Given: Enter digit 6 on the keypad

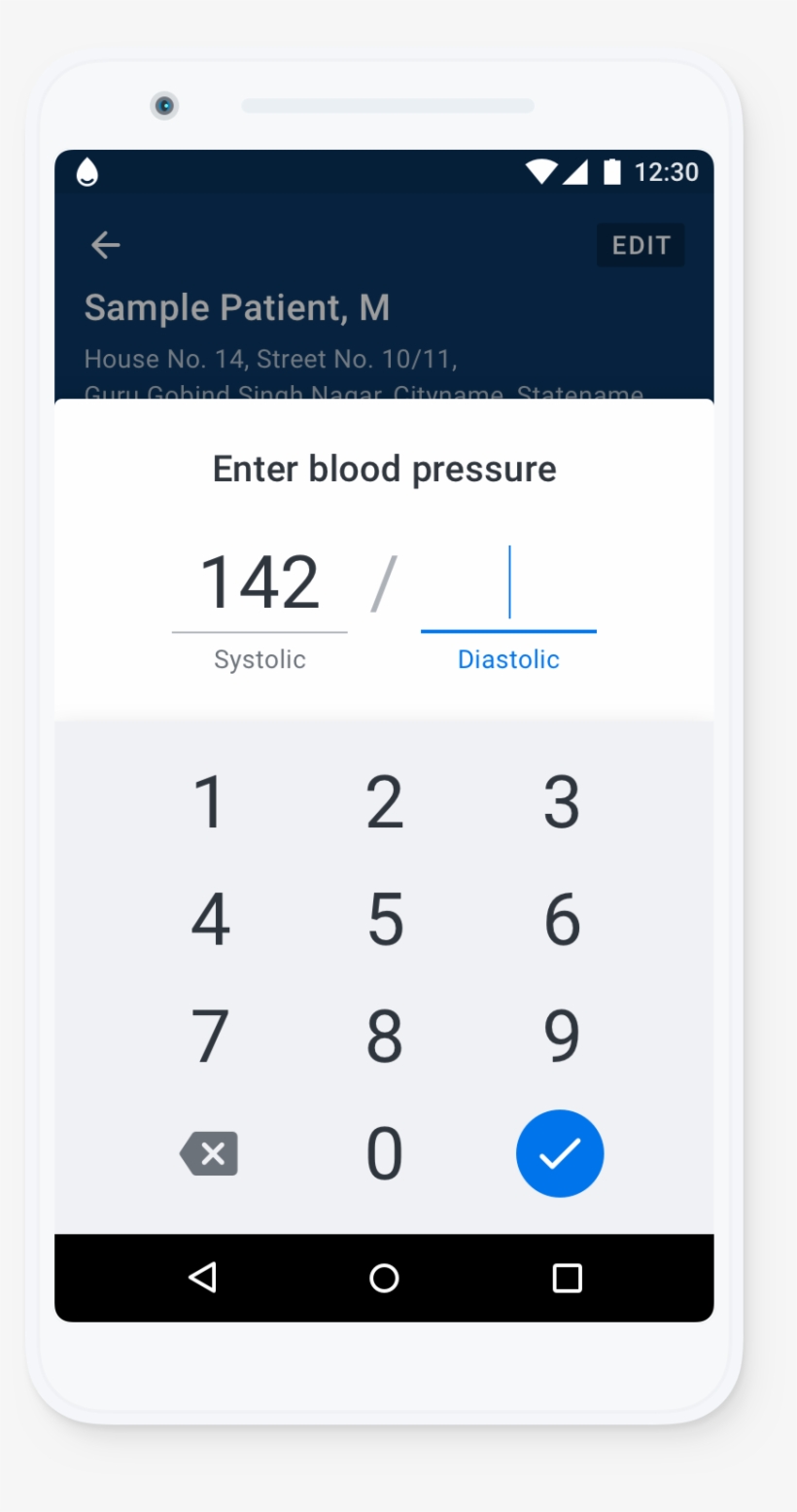Looking at the screenshot, I should point(561,919).
